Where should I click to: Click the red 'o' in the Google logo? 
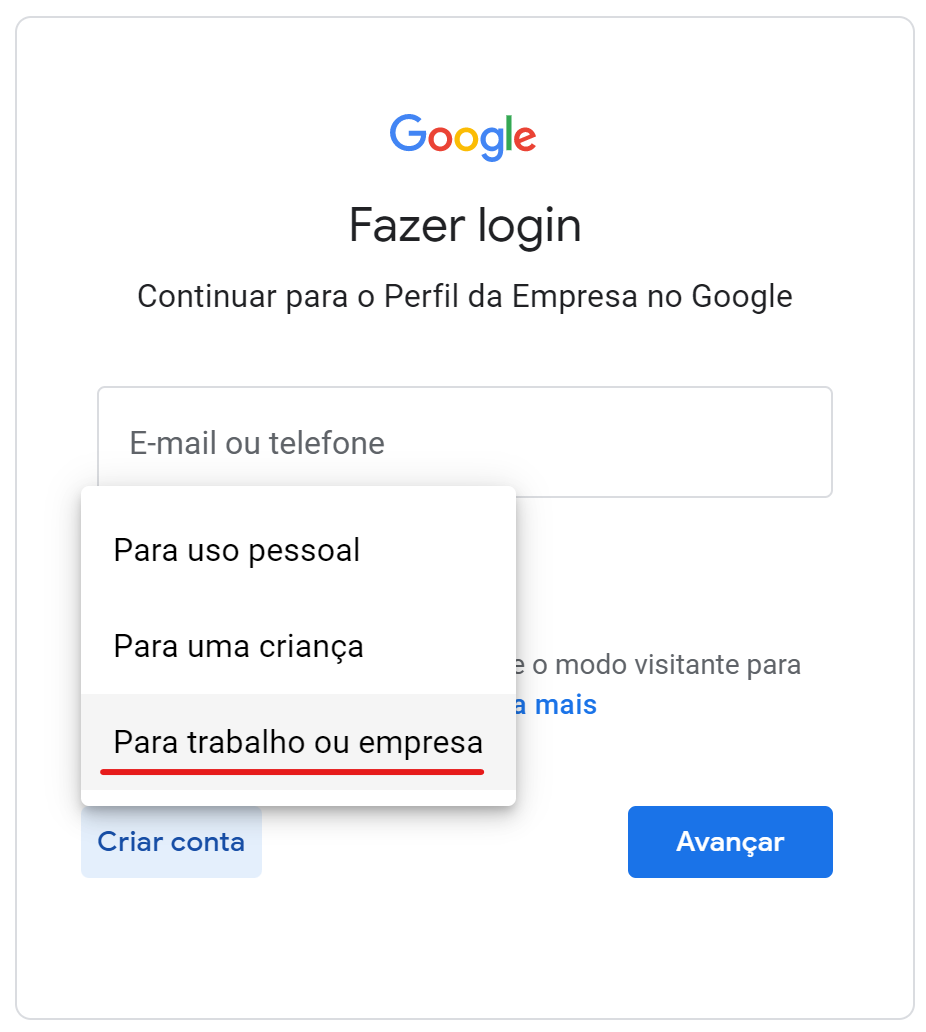440,140
